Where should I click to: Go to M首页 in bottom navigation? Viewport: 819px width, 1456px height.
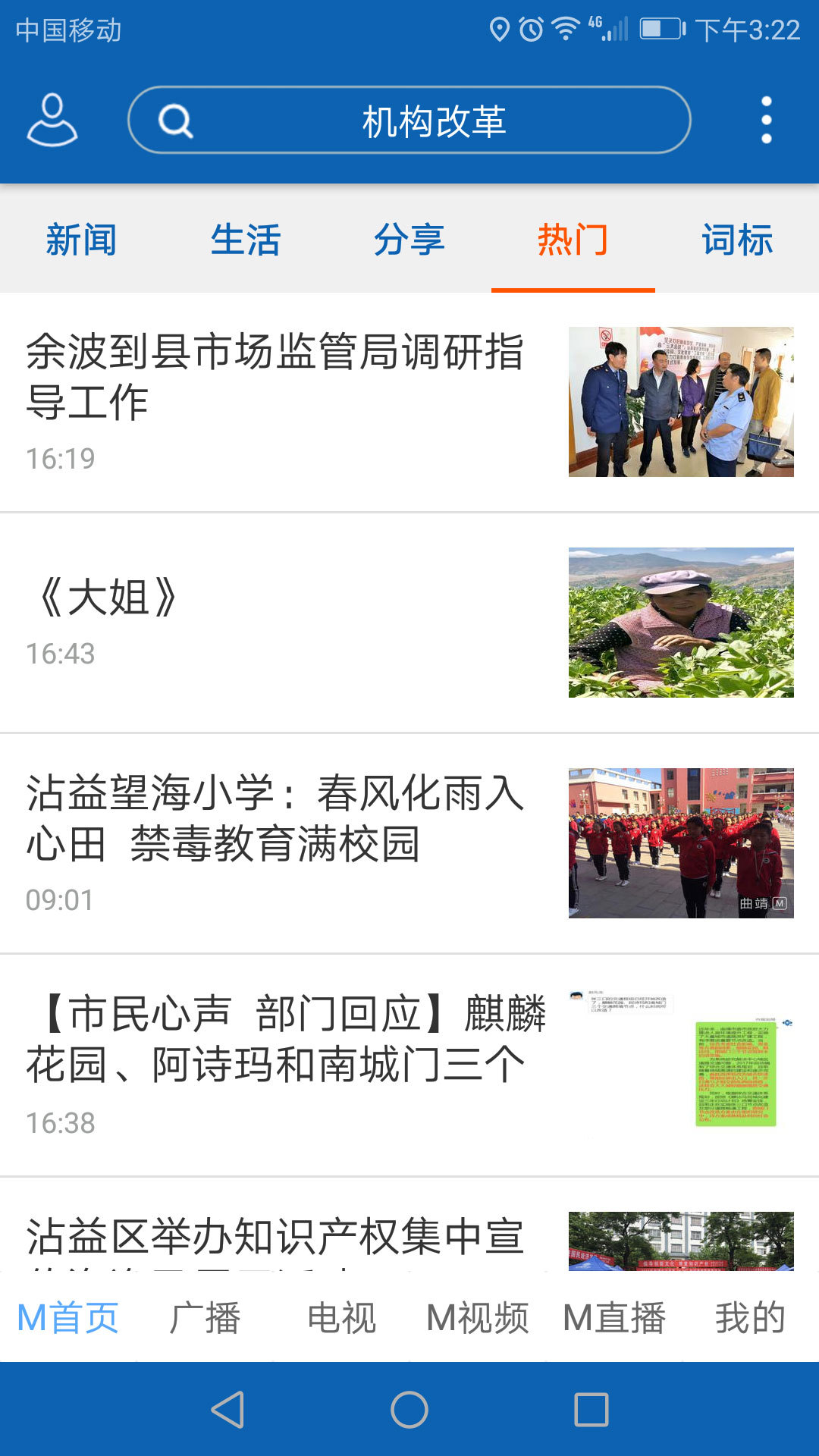pyautogui.click(x=68, y=1318)
